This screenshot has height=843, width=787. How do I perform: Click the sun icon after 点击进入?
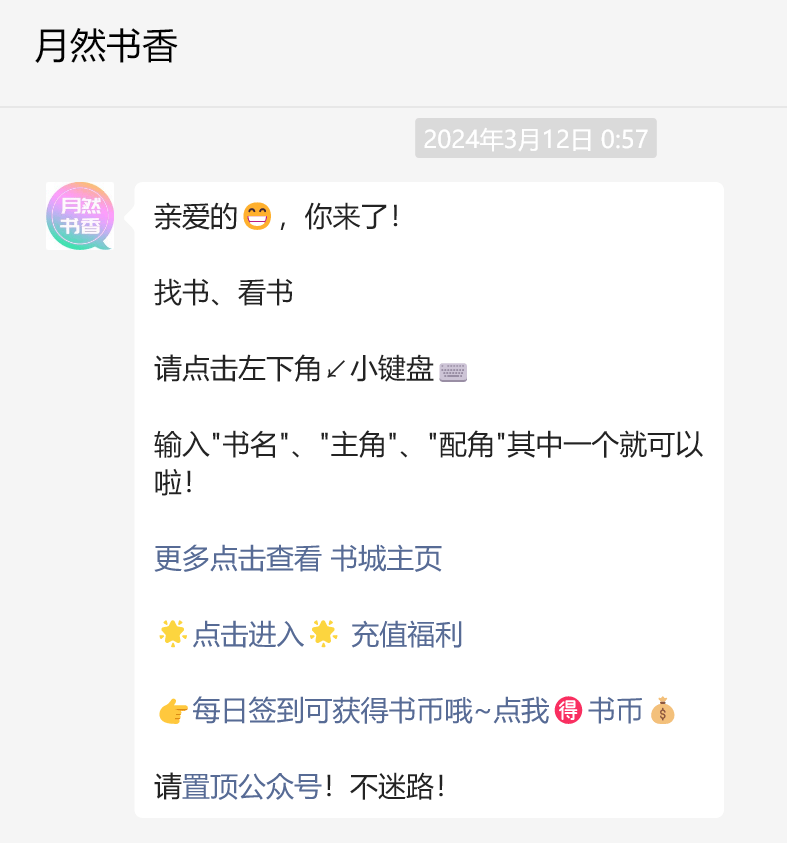click(x=322, y=634)
